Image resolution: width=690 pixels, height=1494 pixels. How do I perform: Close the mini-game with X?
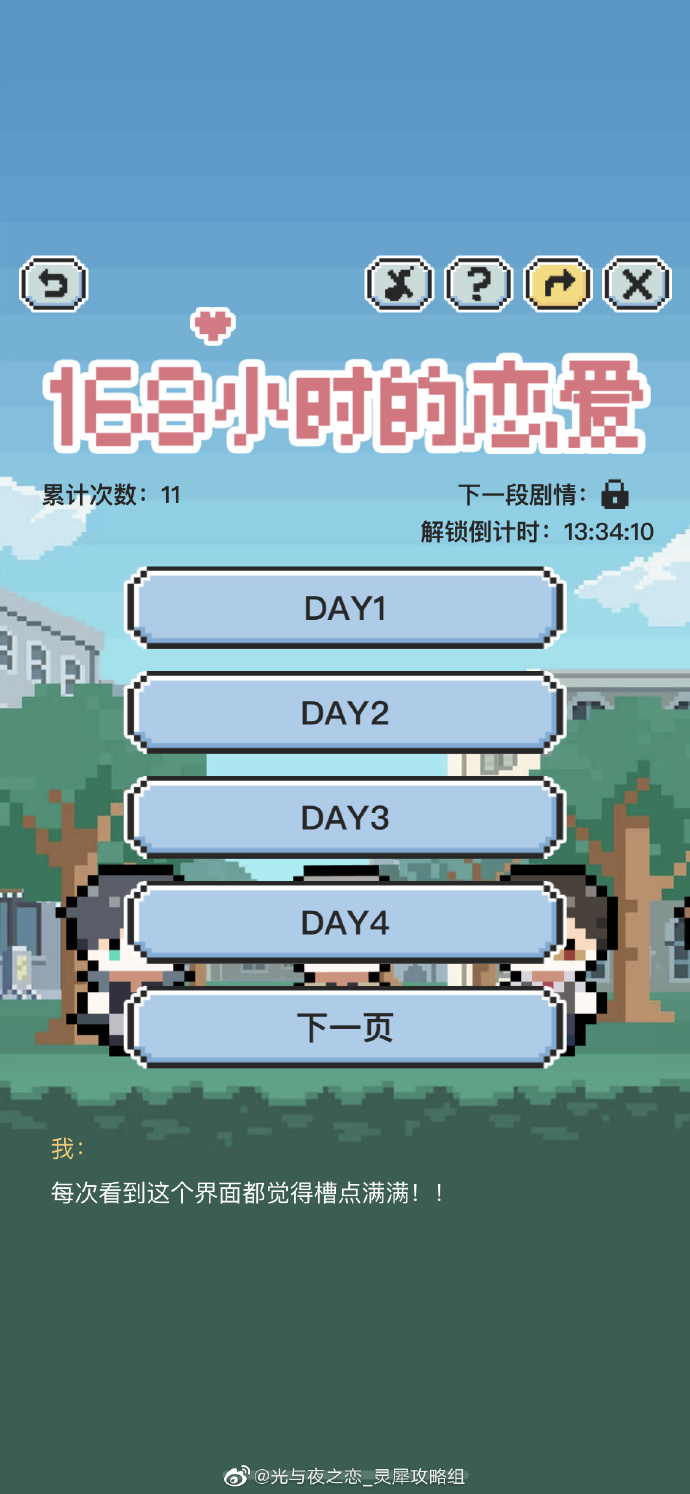pyautogui.click(x=637, y=285)
